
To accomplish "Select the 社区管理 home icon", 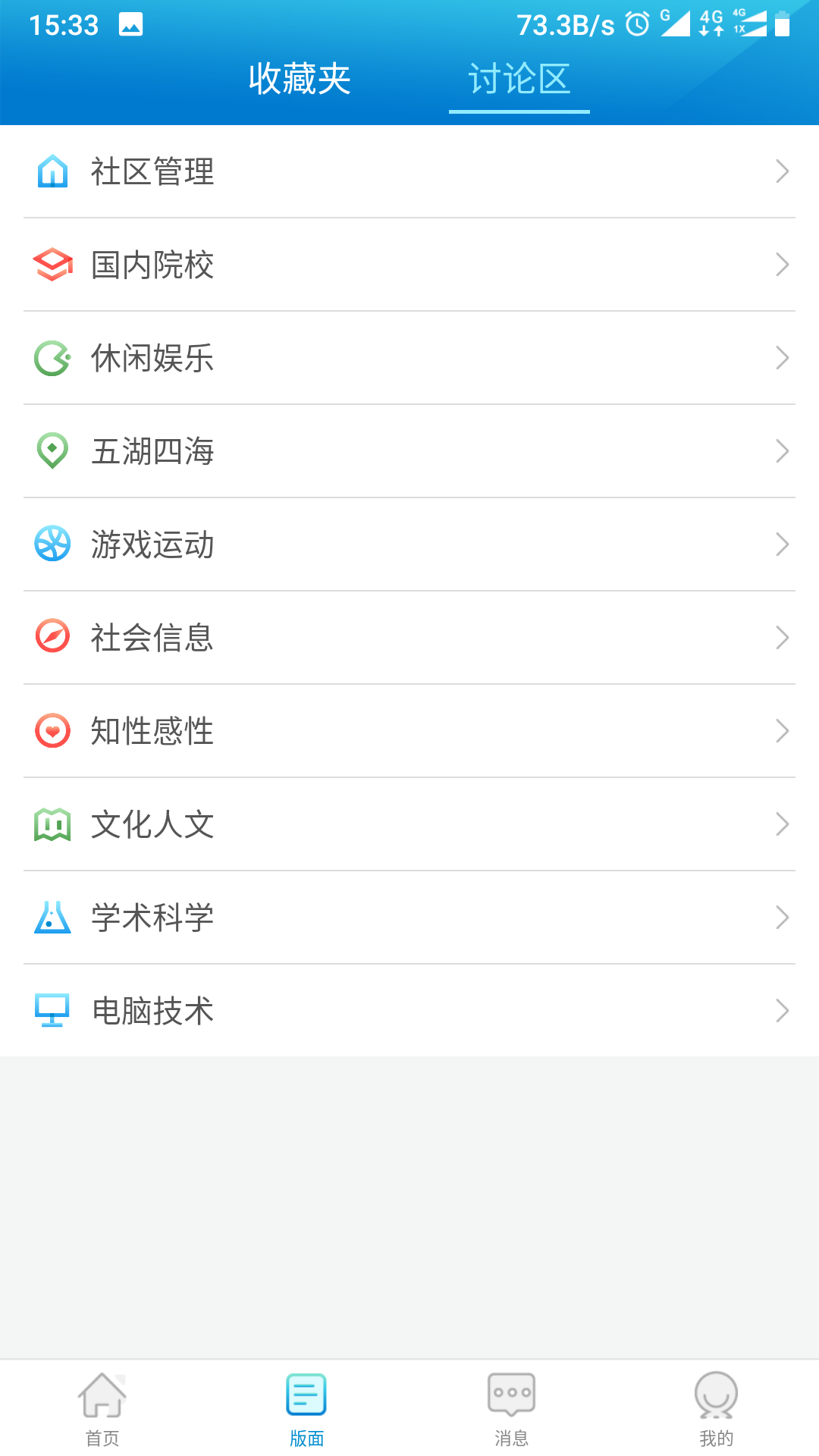I will tap(51, 173).
